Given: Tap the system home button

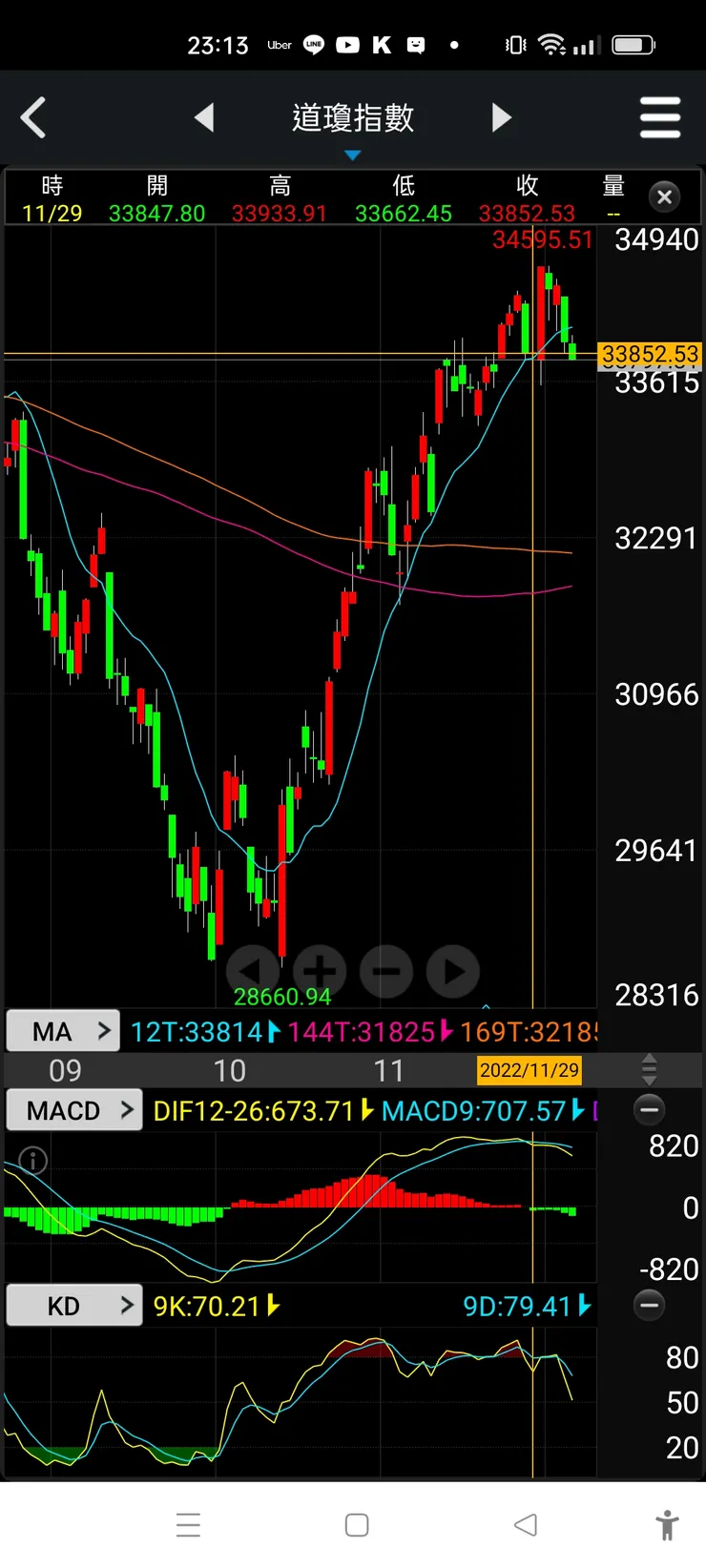Looking at the screenshot, I should click(357, 1525).
